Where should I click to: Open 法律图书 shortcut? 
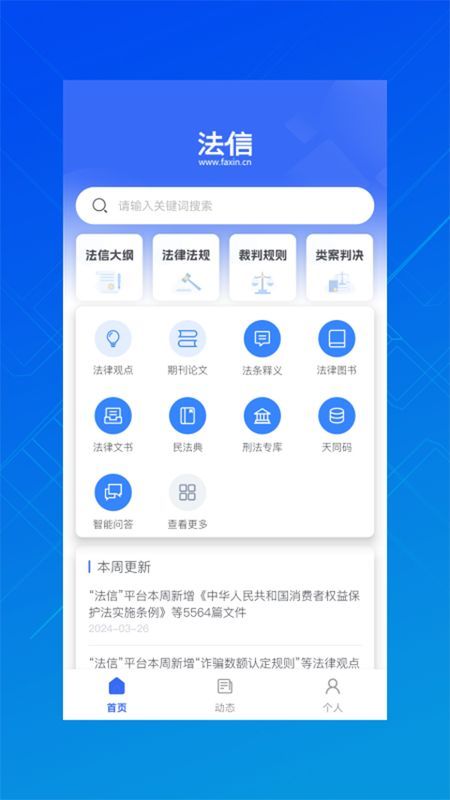click(337, 348)
